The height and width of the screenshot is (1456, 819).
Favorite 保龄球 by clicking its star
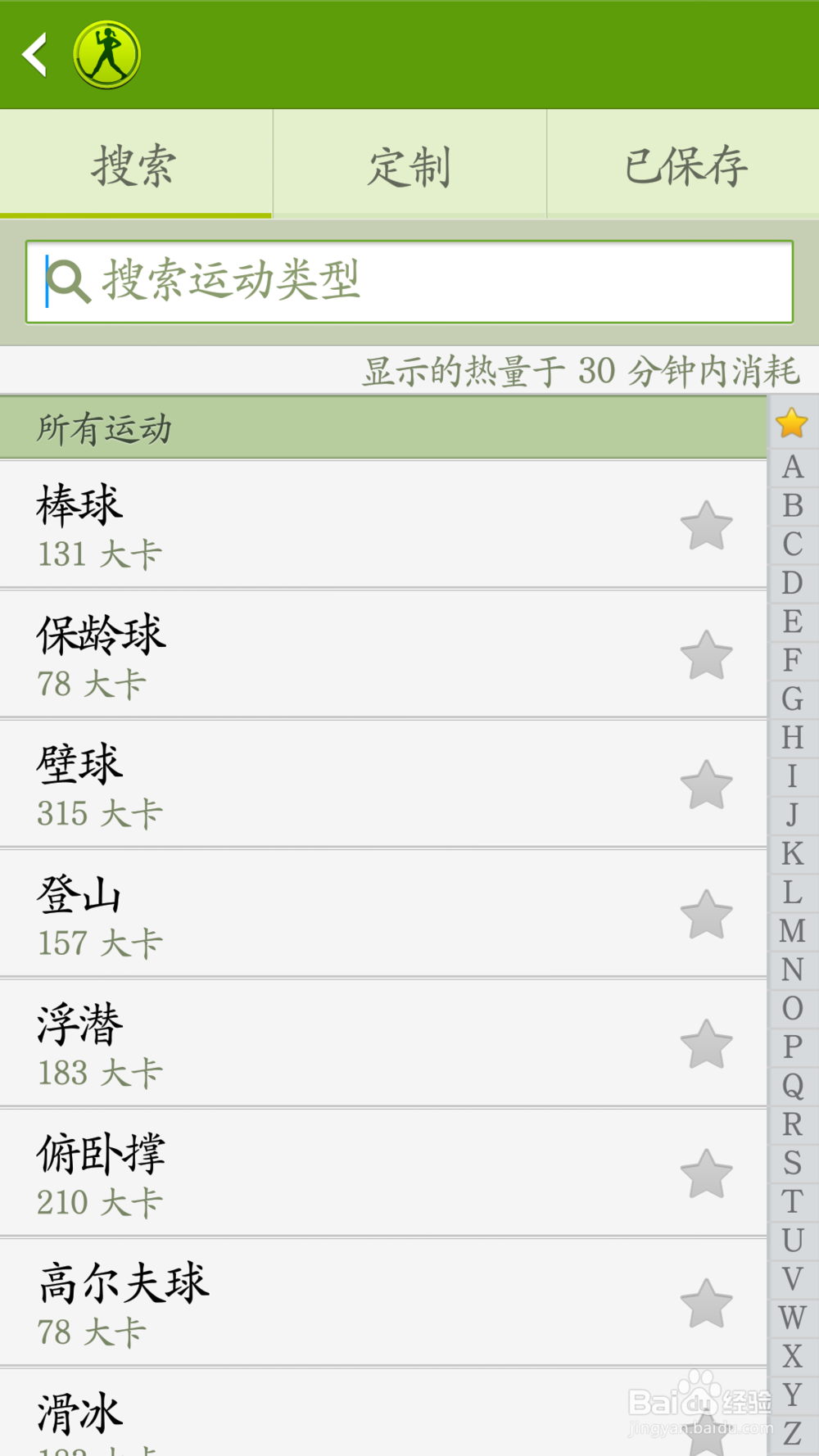(708, 656)
